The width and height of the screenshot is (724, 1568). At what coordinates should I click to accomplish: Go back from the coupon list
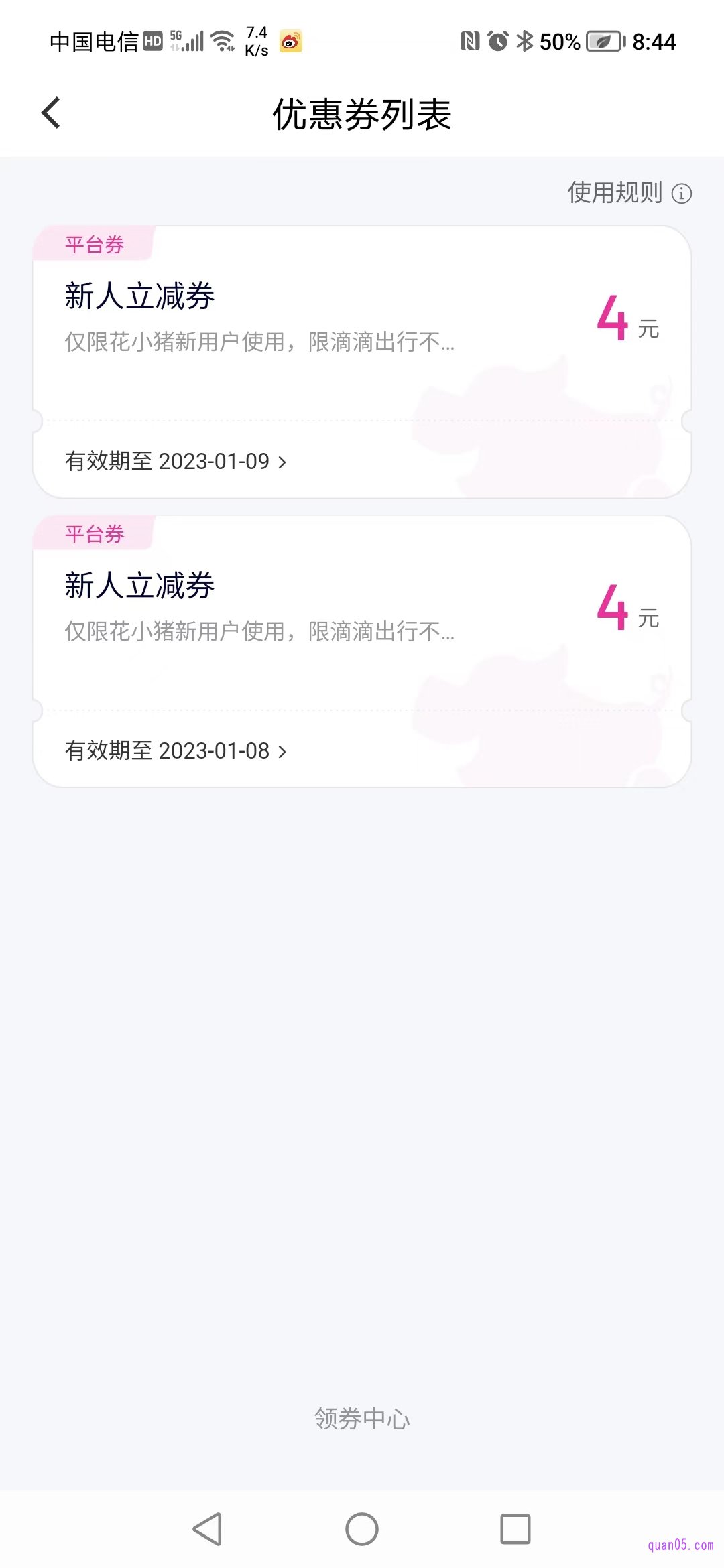tap(51, 113)
